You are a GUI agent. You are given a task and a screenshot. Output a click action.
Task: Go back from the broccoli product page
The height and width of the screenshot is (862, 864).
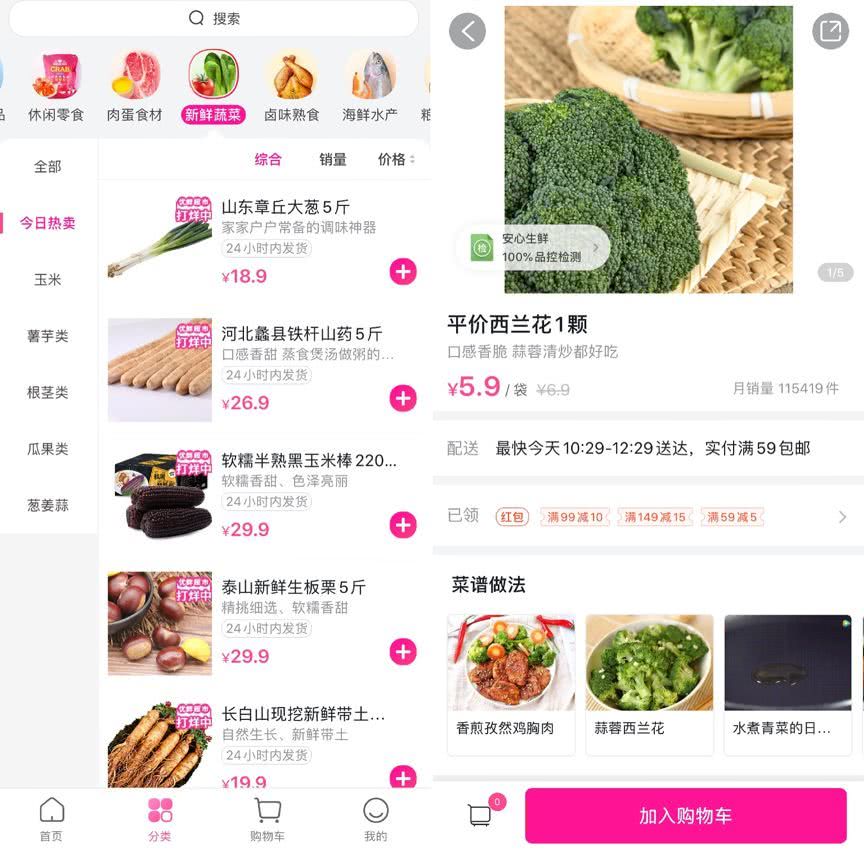coord(467,31)
